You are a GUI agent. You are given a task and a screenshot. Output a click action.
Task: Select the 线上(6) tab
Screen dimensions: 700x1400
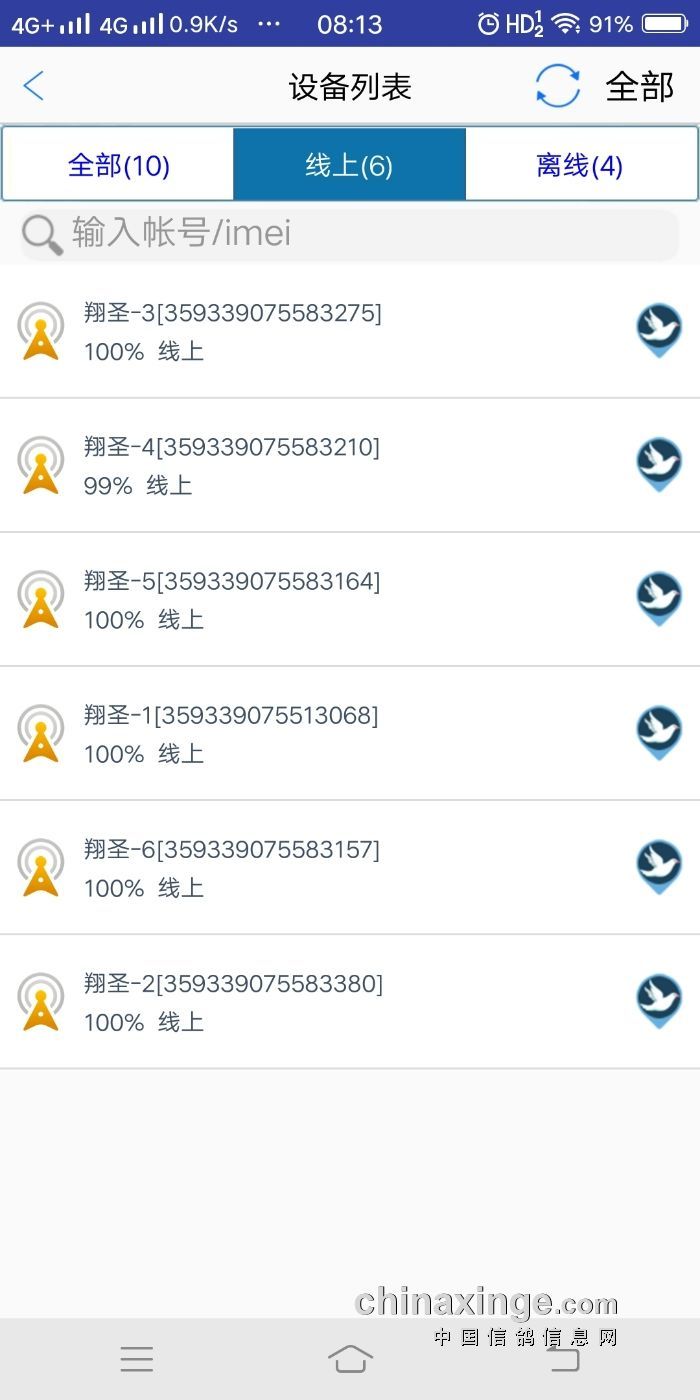coord(349,164)
